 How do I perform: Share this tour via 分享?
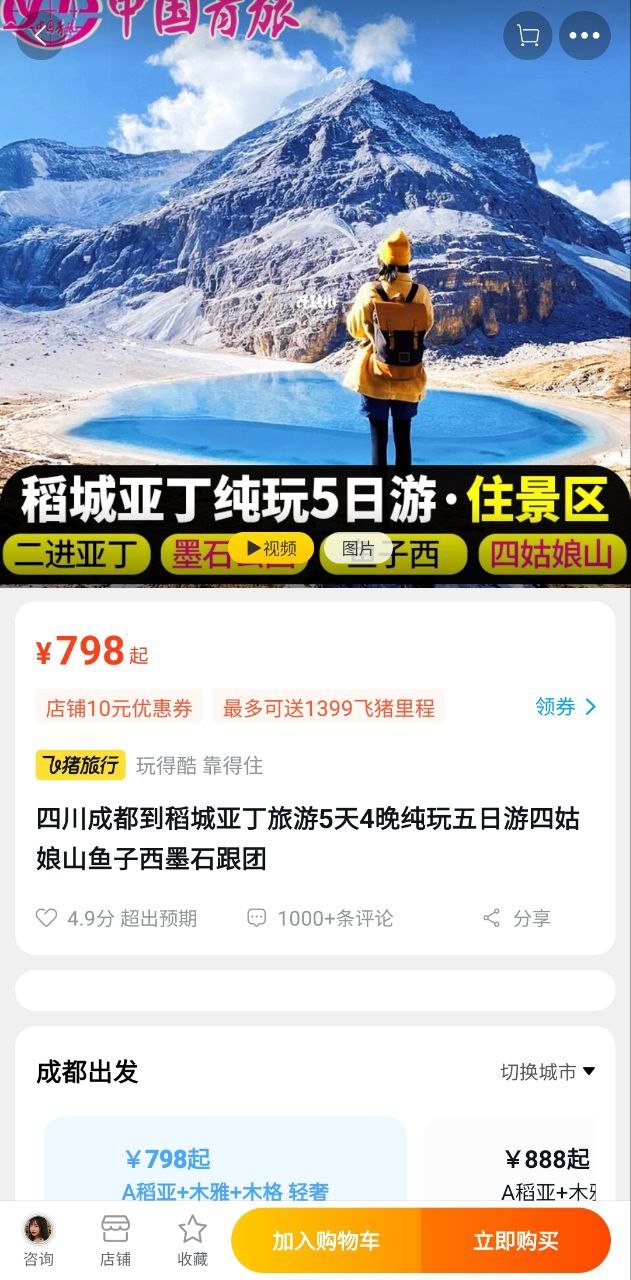(517, 918)
